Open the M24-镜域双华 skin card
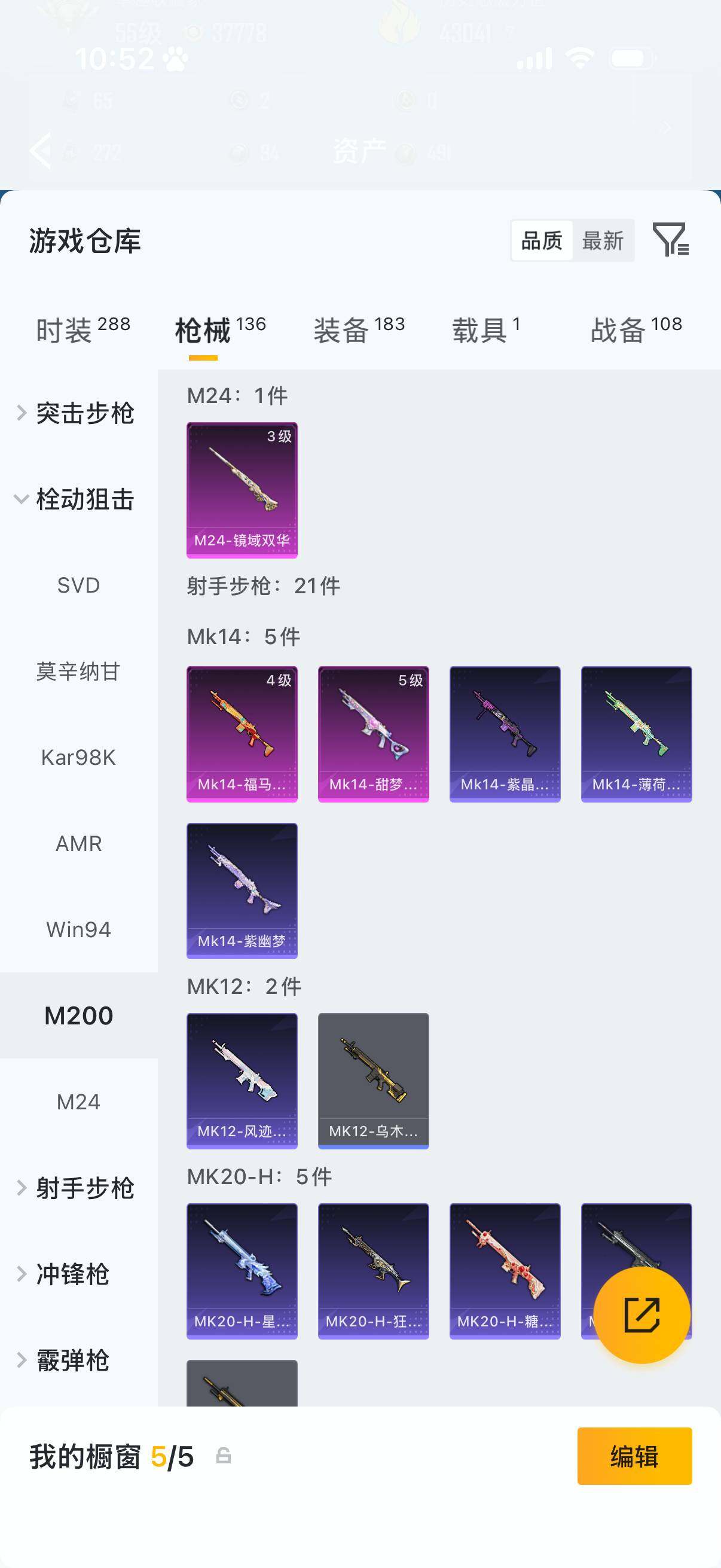Screen dimensions: 721x1568 tap(242, 490)
